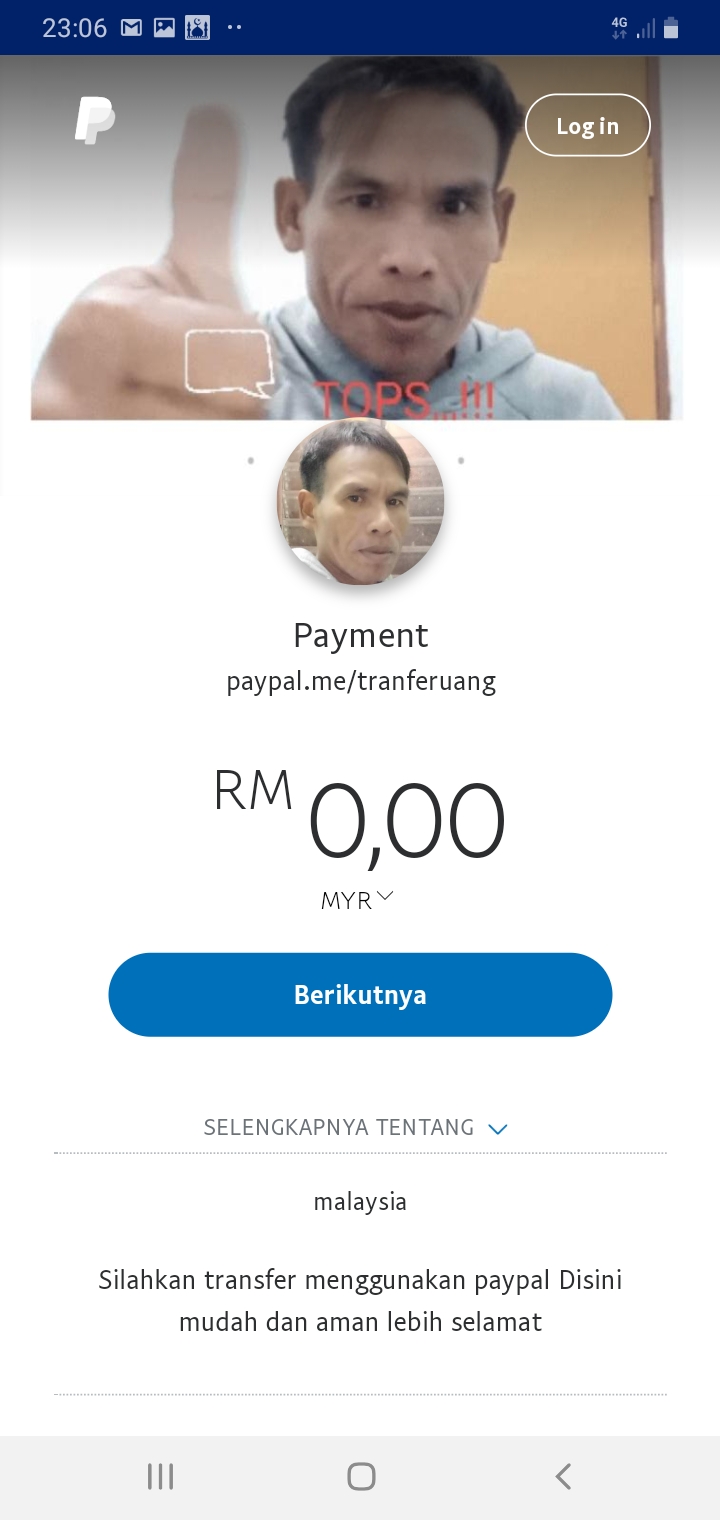Open recent apps from the navigation bar

[x=160, y=1476]
